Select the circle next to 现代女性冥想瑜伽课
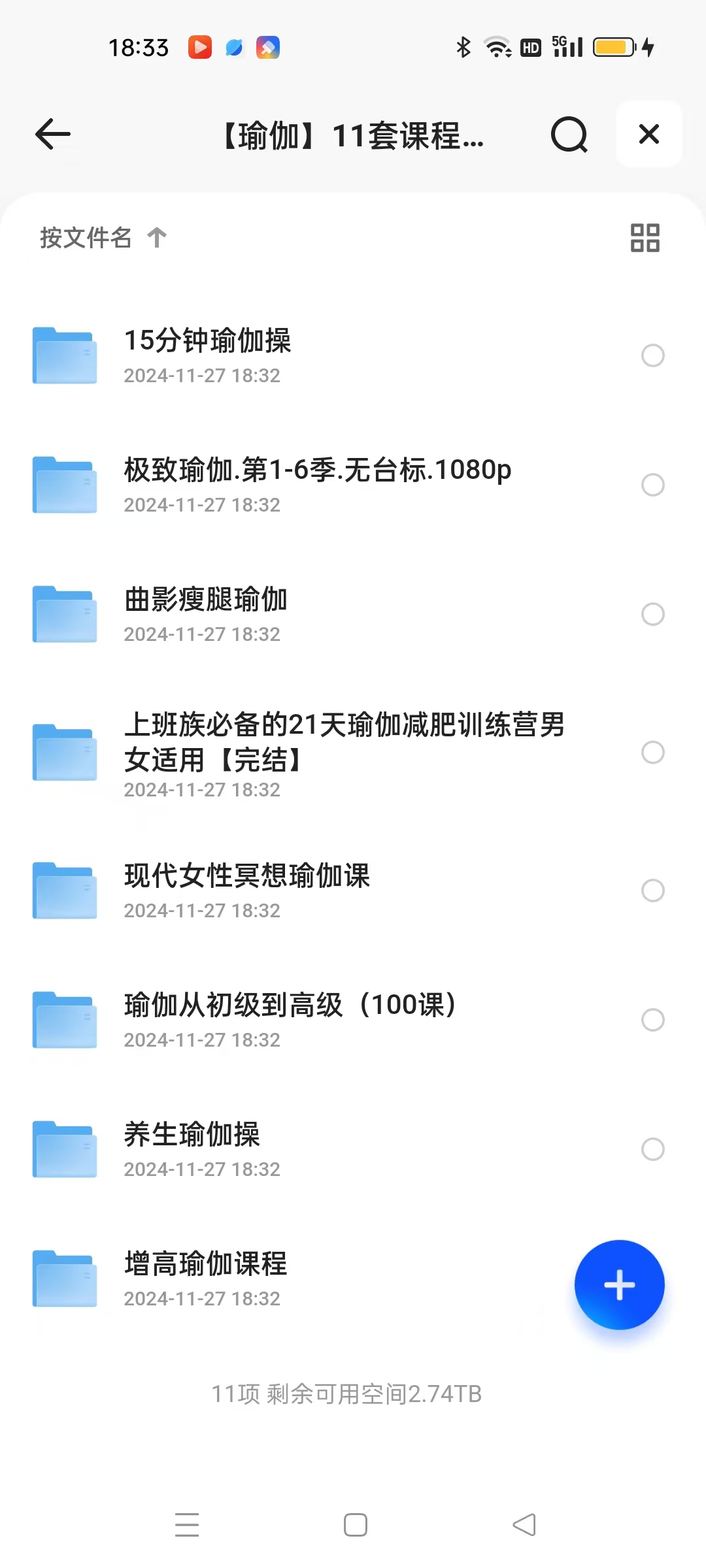Image resolution: width=706 pixels, height=1568 pixels. click(652, 890)
